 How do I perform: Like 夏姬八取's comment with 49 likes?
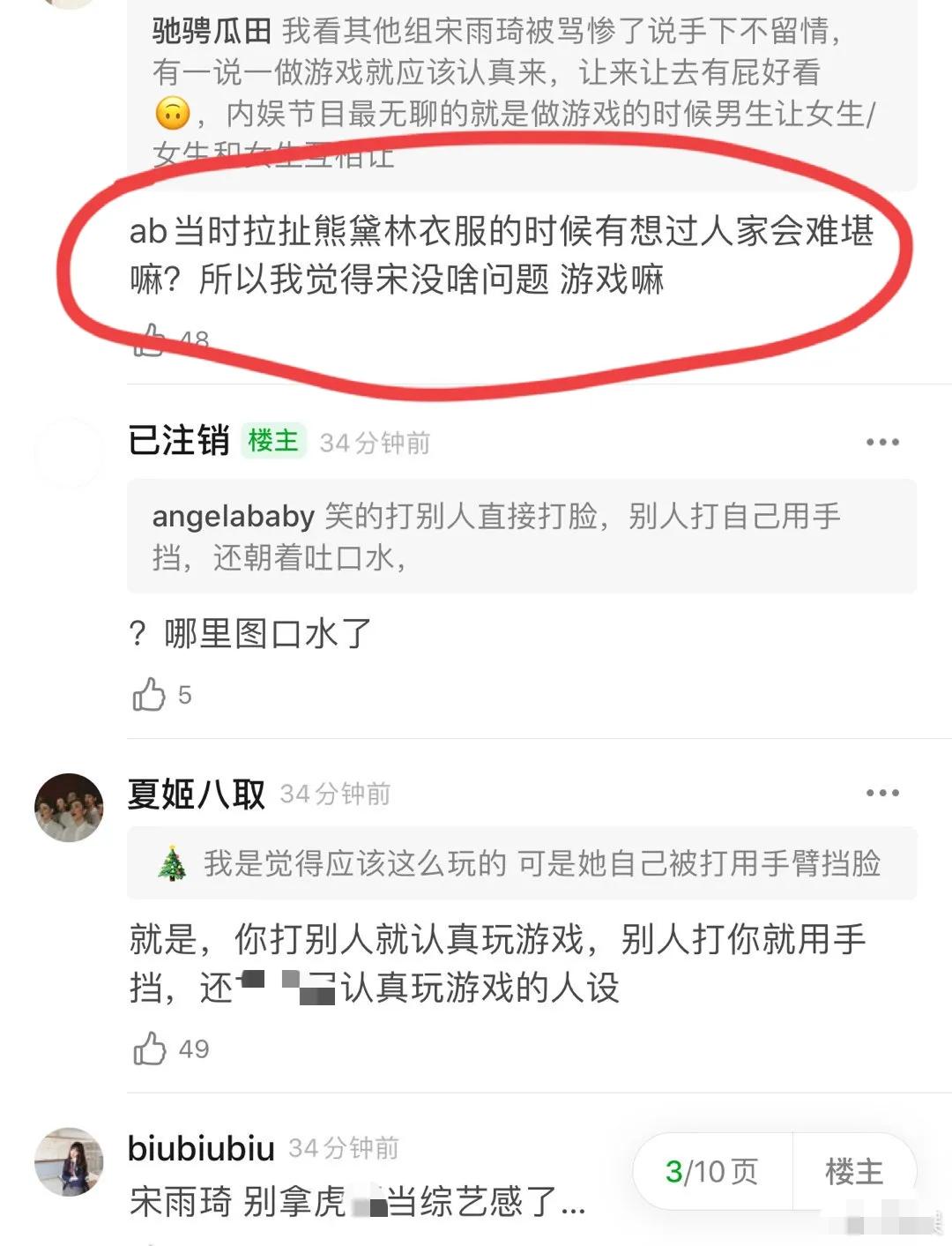tap(149, 1049)
